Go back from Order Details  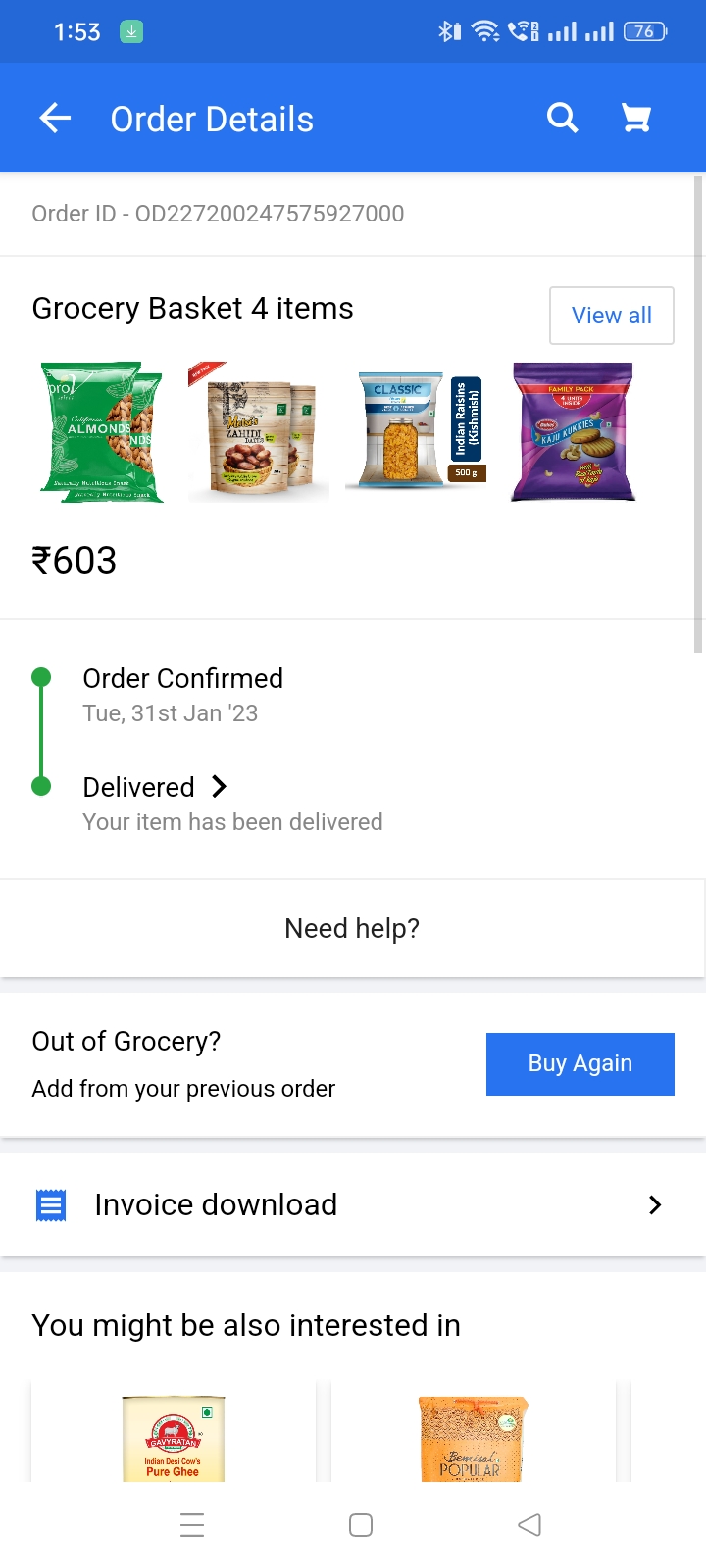[55, 119]
